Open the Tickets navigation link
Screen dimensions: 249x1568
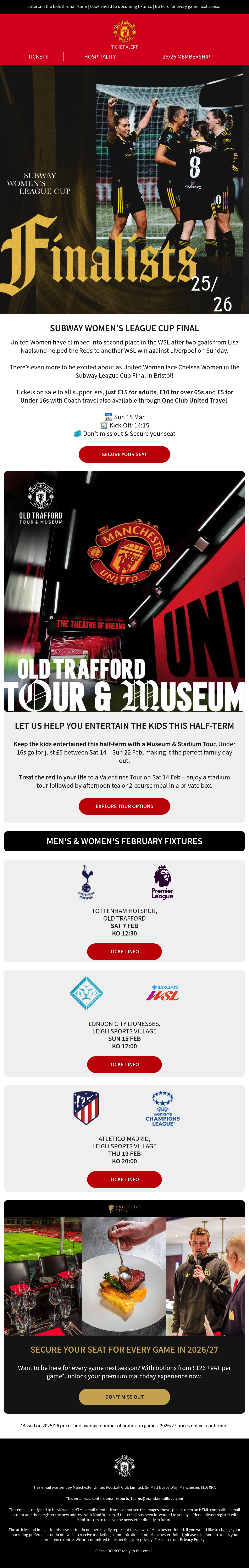click(x=38, y=57)
